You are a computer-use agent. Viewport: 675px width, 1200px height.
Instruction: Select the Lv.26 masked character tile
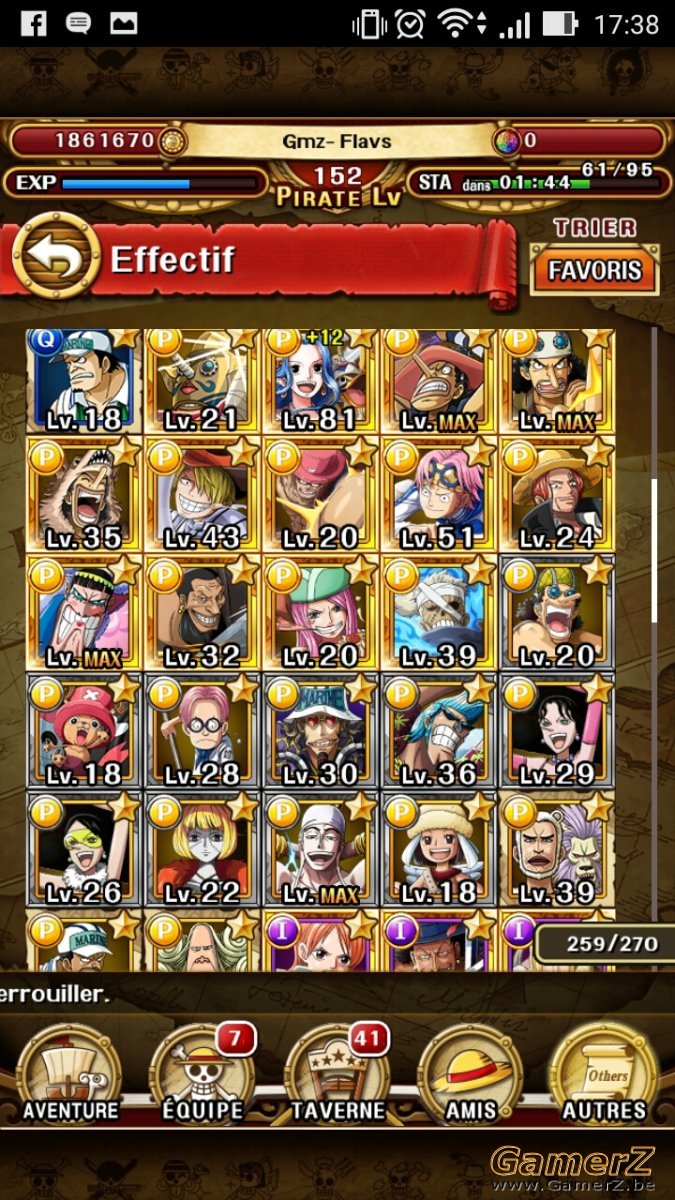click(84, 849)
